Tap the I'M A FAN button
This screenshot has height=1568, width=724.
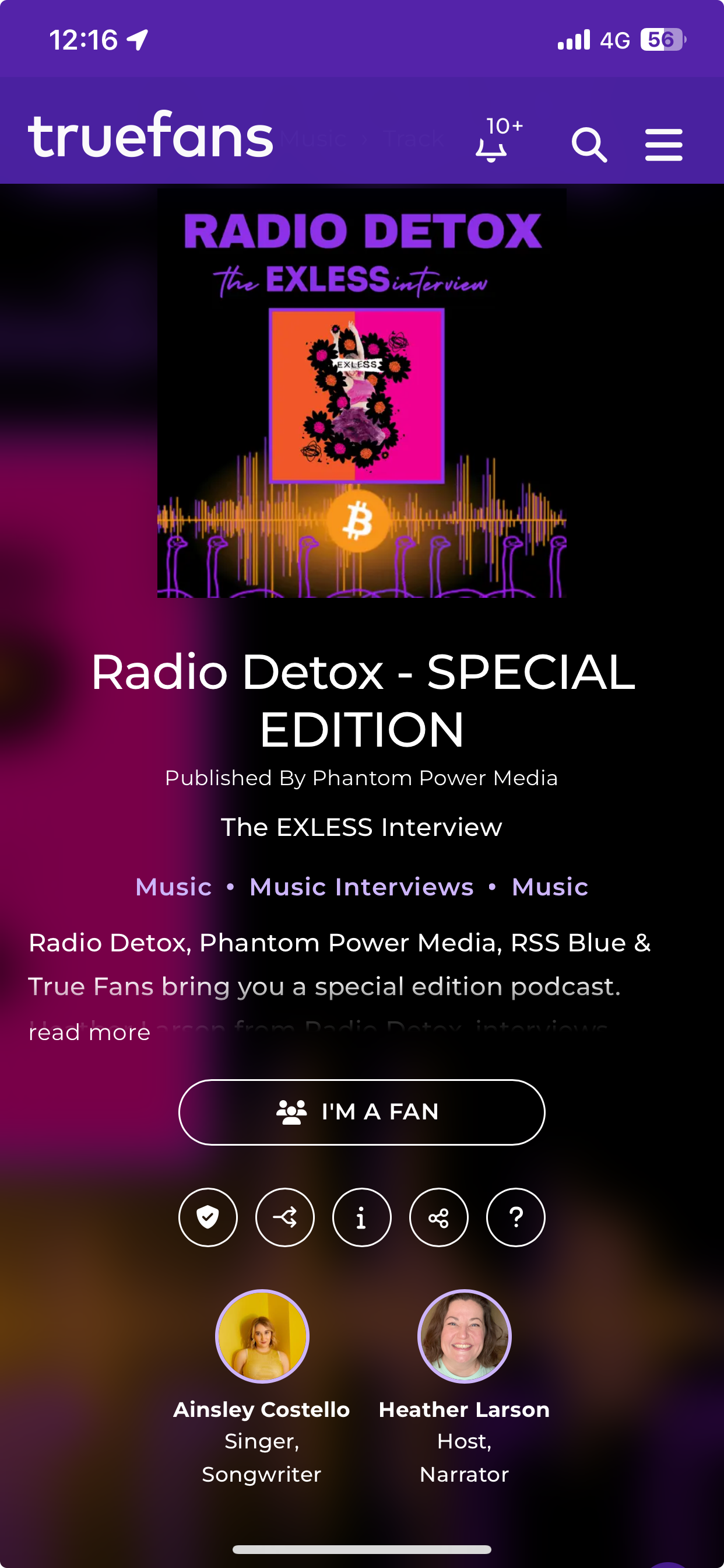point(361,1112)
